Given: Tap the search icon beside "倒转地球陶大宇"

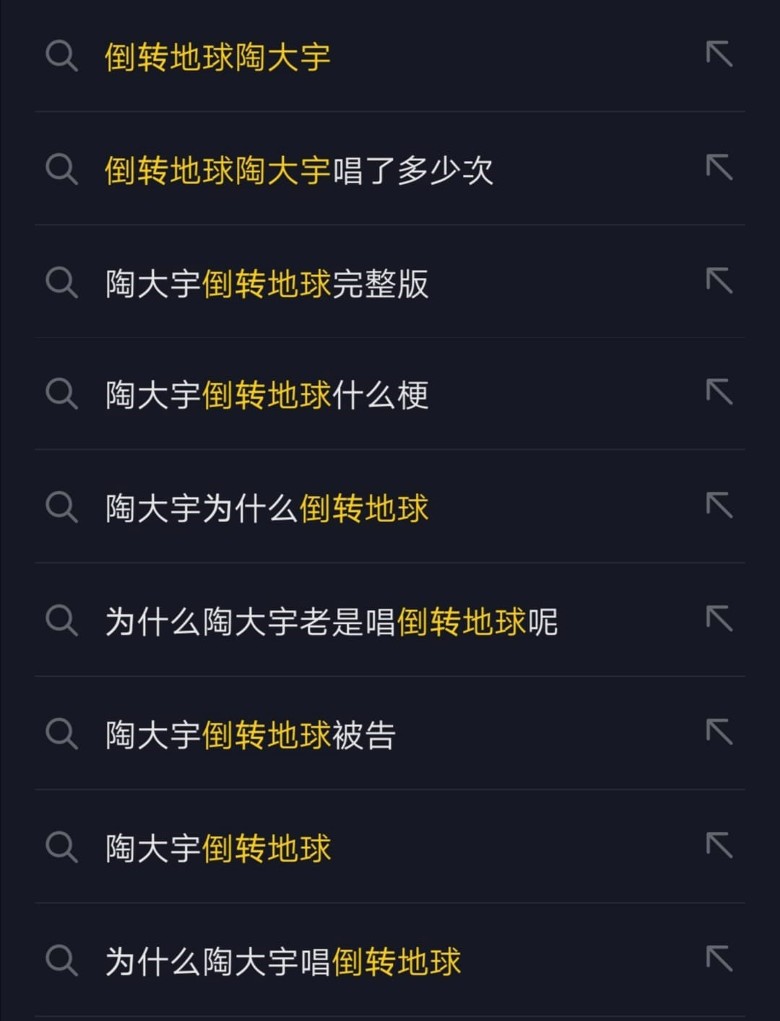Looking at the screenshot, I should tap(63, 57).
